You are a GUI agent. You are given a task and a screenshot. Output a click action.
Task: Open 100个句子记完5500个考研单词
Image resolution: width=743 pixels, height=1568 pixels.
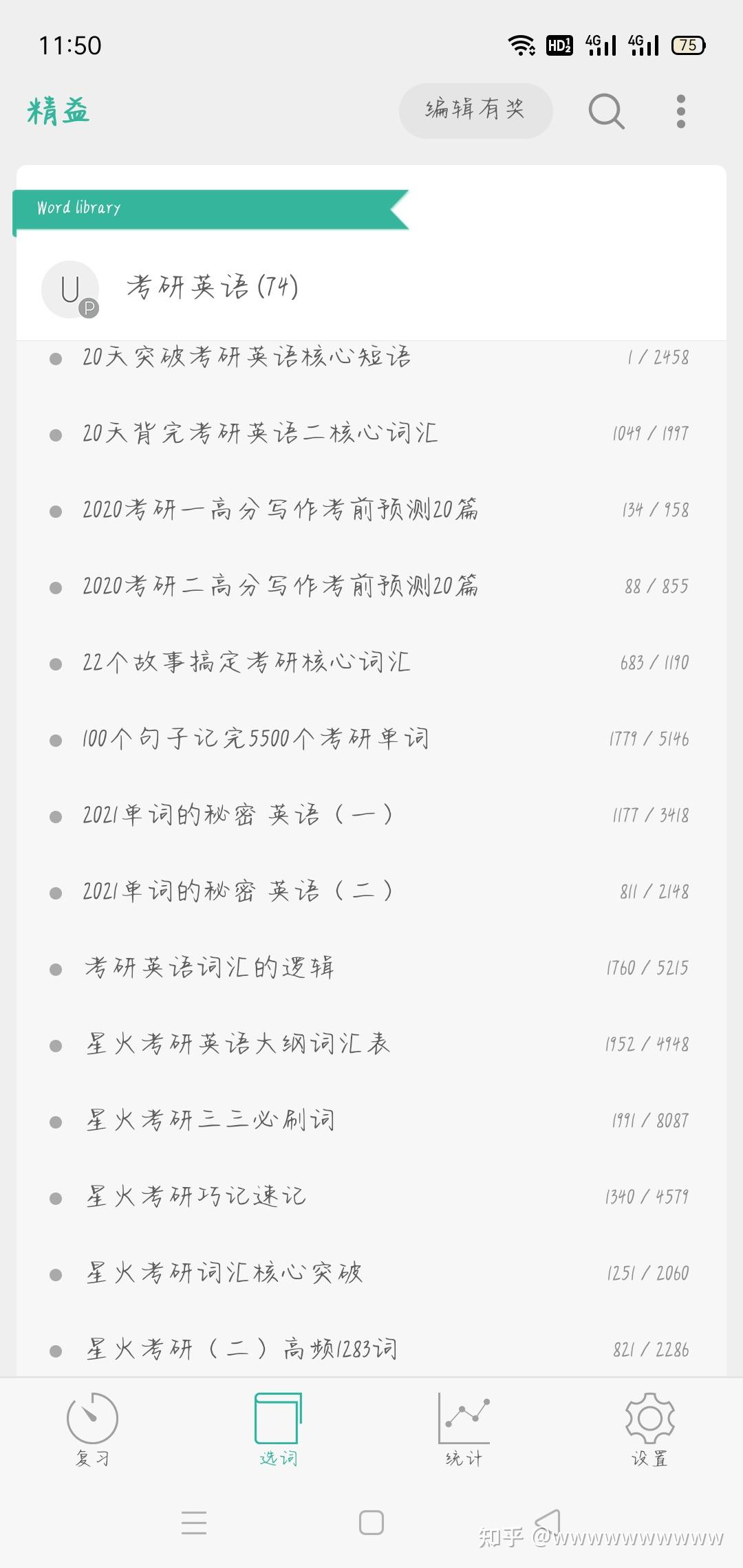point(255,739)
